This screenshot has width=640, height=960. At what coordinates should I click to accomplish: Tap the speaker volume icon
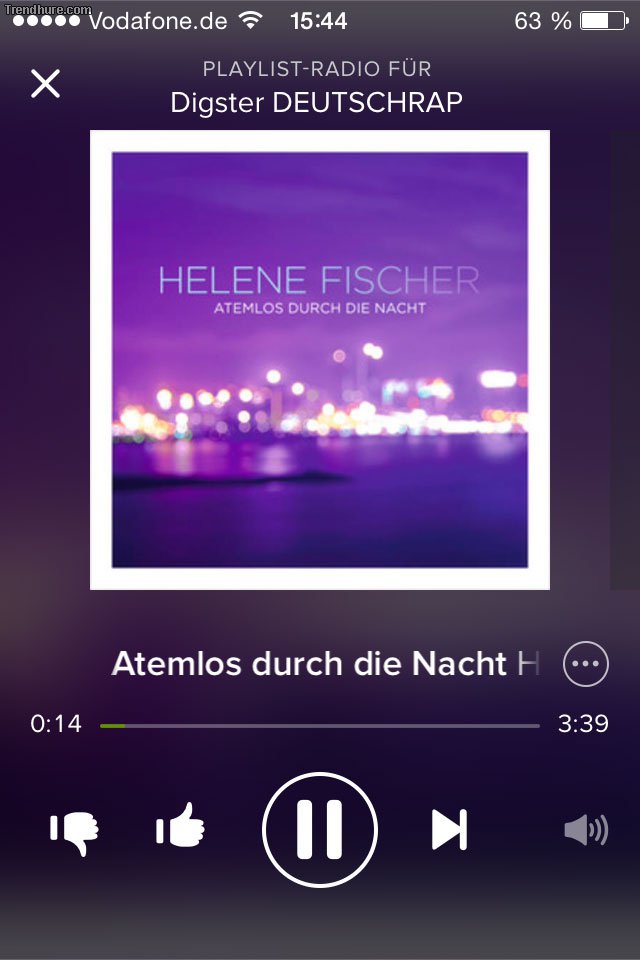(x=586, y=830)
